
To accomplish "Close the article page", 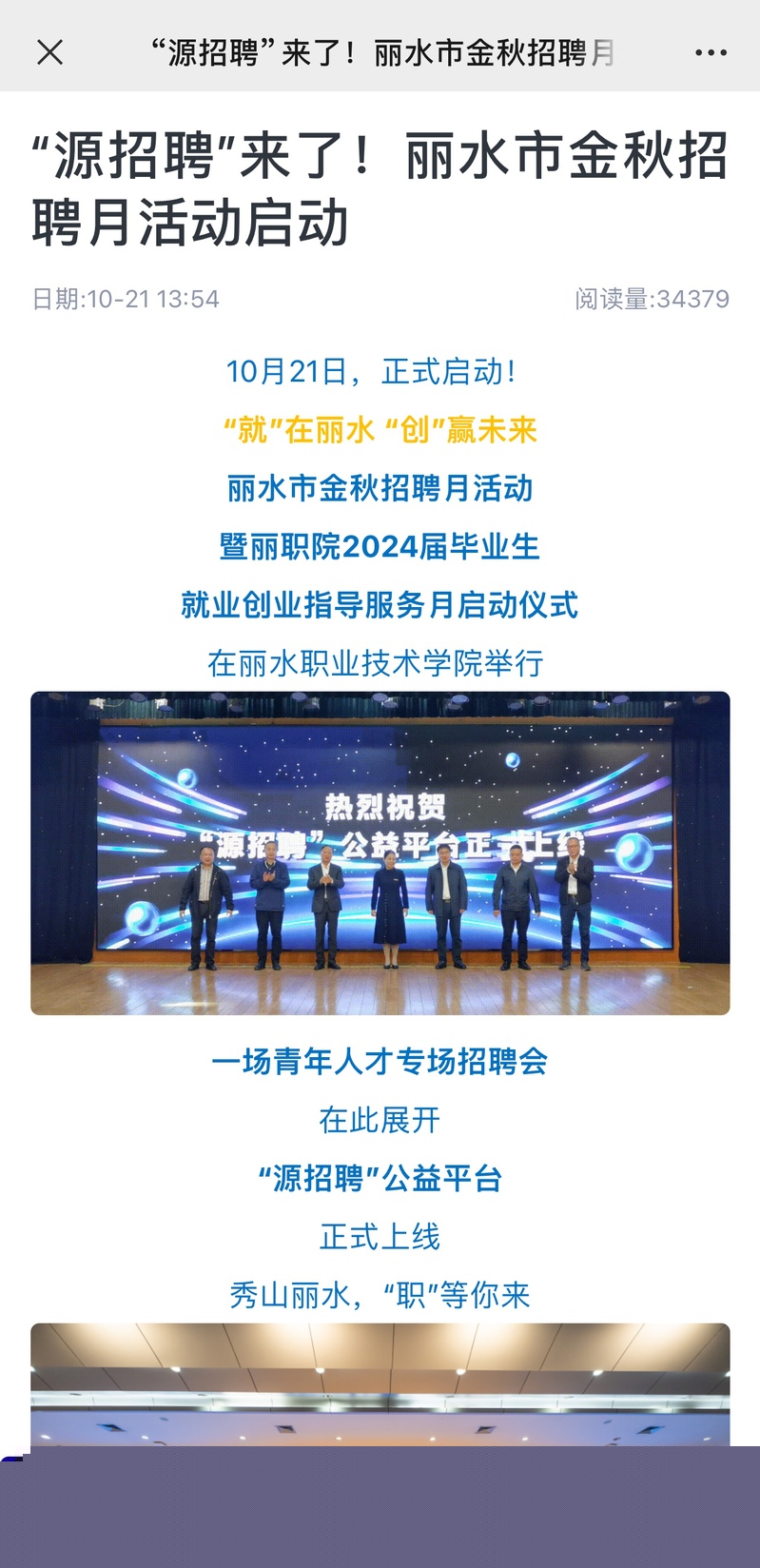I will [49, 52].
